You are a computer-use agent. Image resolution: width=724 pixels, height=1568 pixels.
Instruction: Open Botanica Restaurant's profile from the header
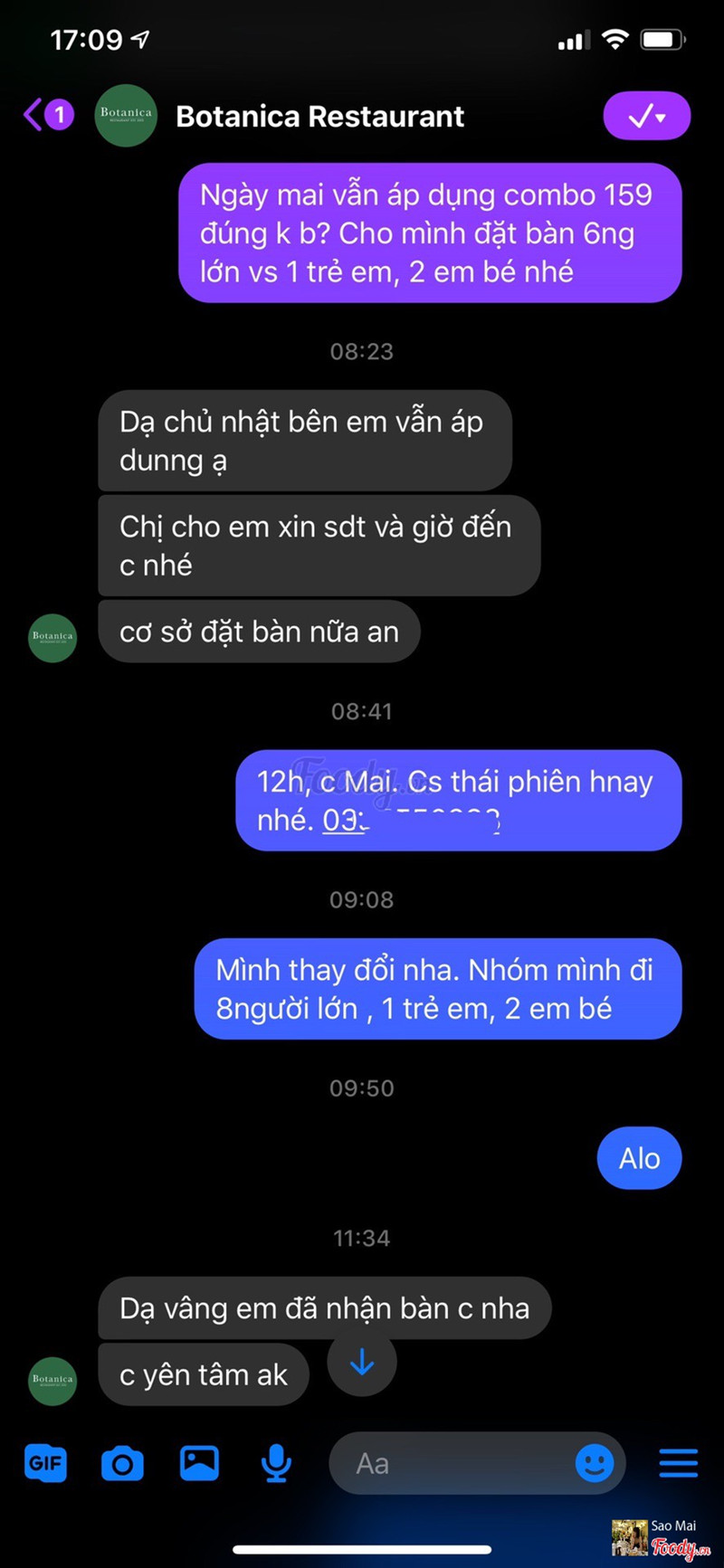point(319,117)
